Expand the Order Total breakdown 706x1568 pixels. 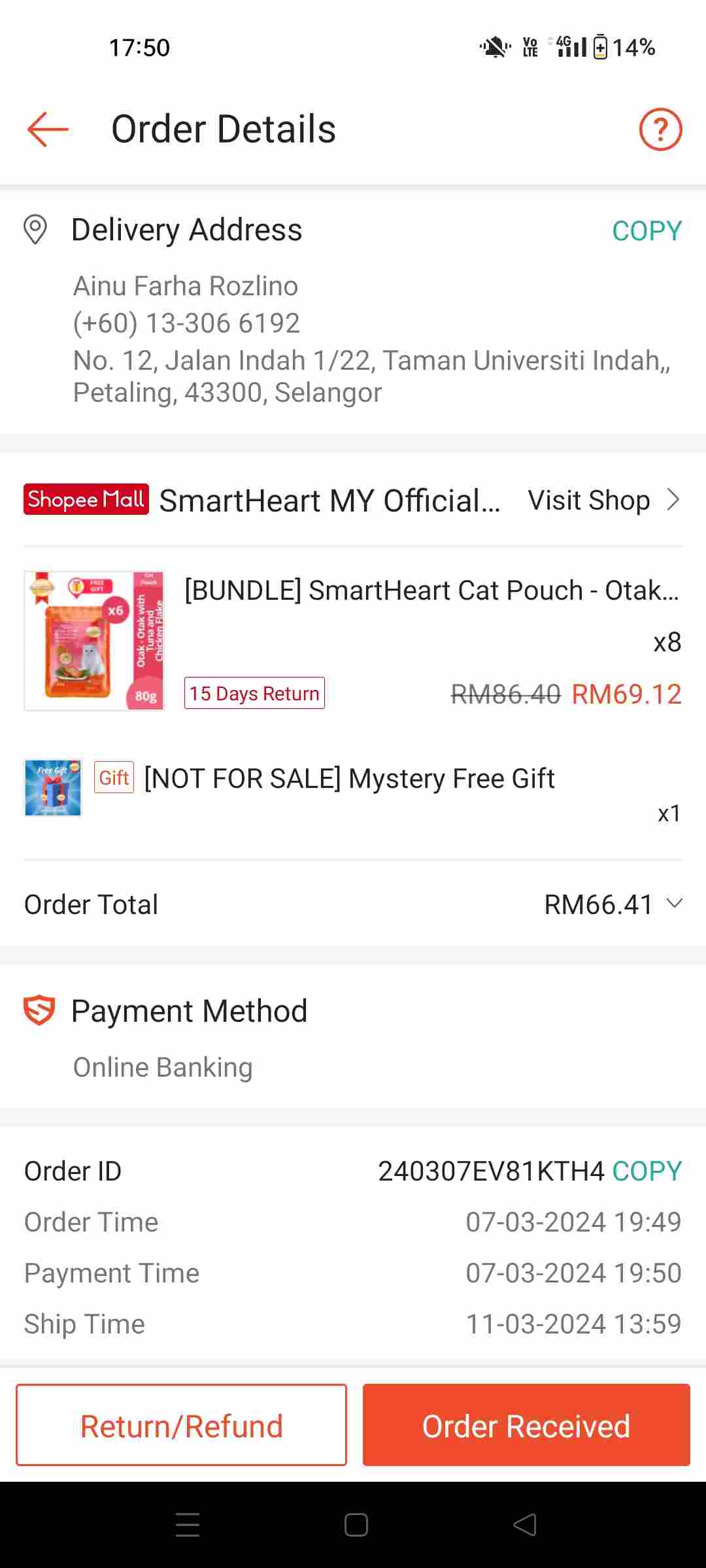(673, 904)
